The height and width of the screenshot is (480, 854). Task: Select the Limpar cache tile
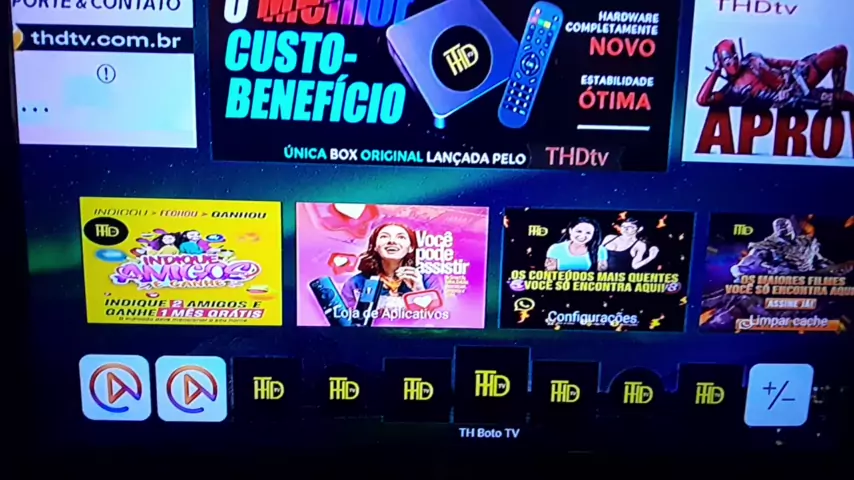780,272
